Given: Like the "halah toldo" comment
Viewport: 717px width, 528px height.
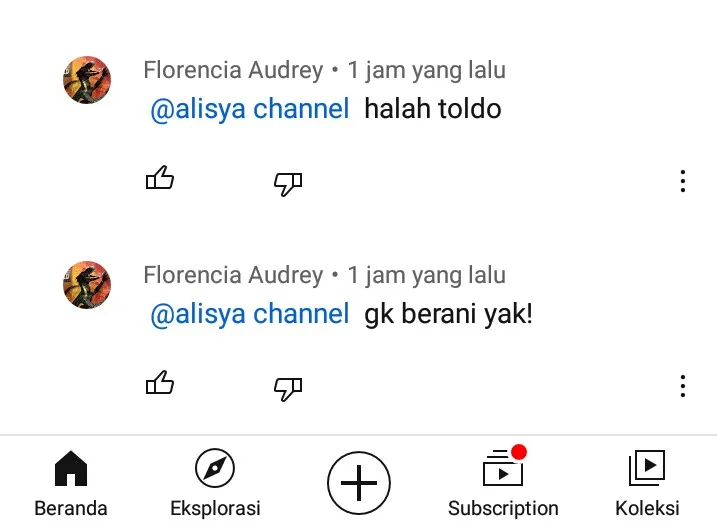Looking at the screenshot, I should point(160,180).
